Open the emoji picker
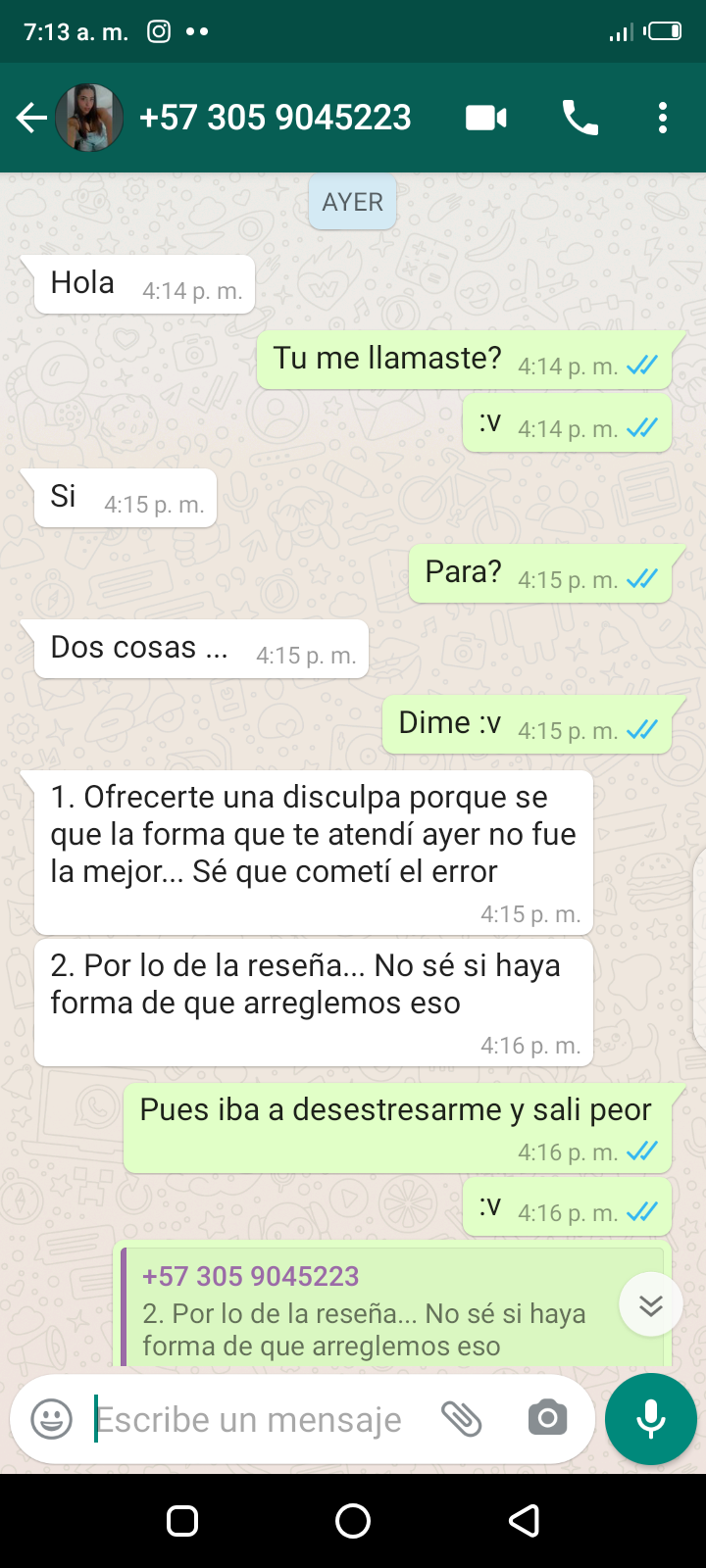 coord(52,1419)
